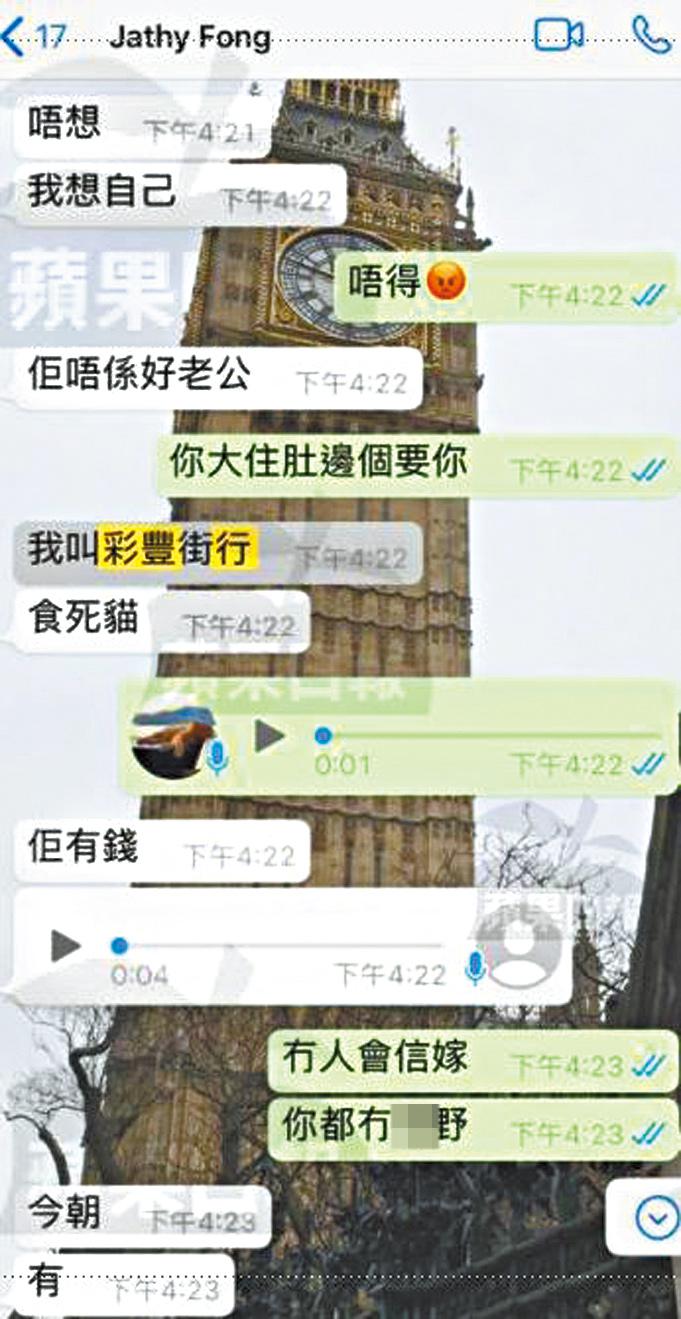681x1319 pixels.
Task: Play the sent 0:01 voice message
Action: coord(269,736)
